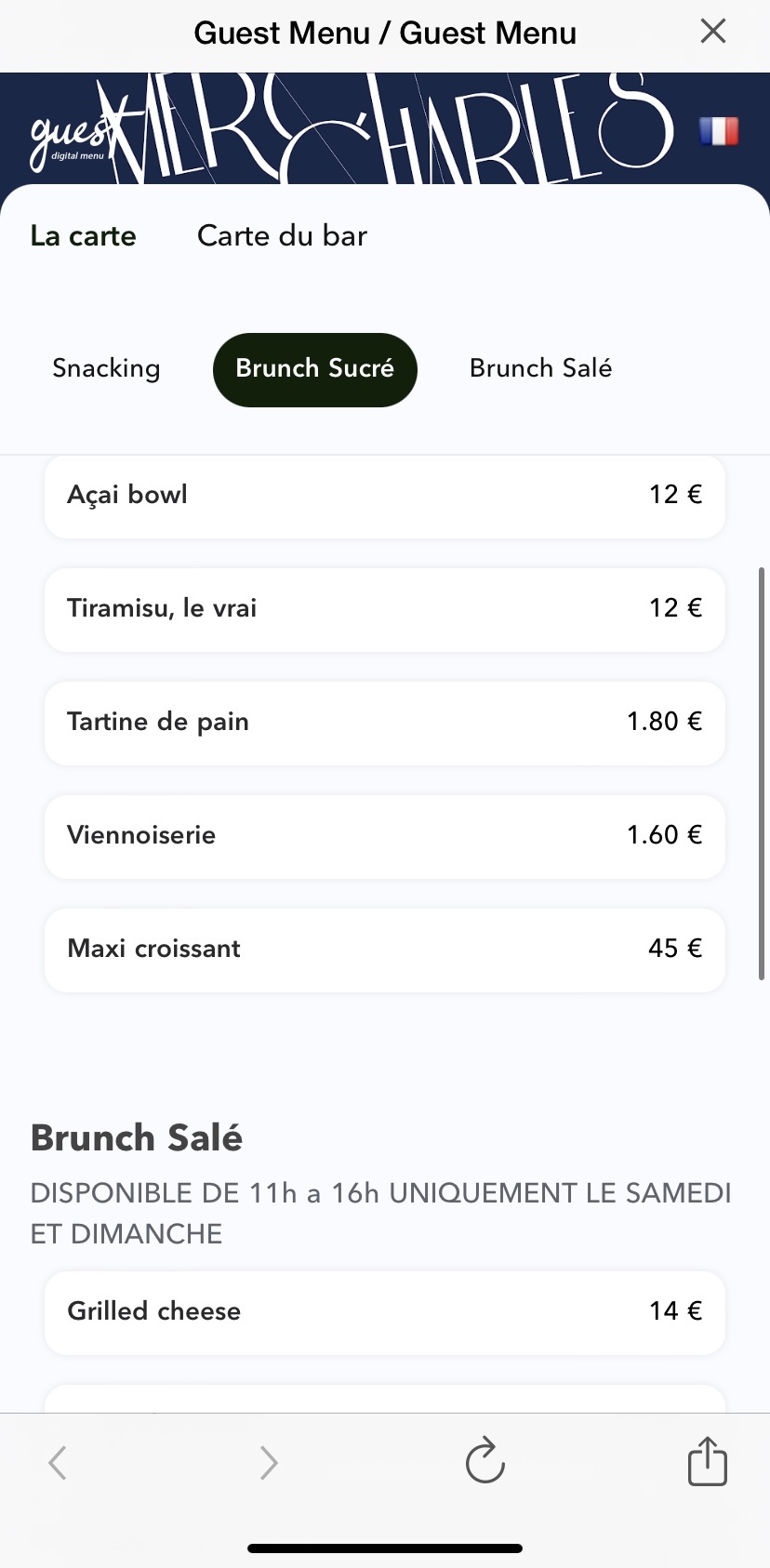
Task: Go forward to the next page
Action: point(269,1462)
